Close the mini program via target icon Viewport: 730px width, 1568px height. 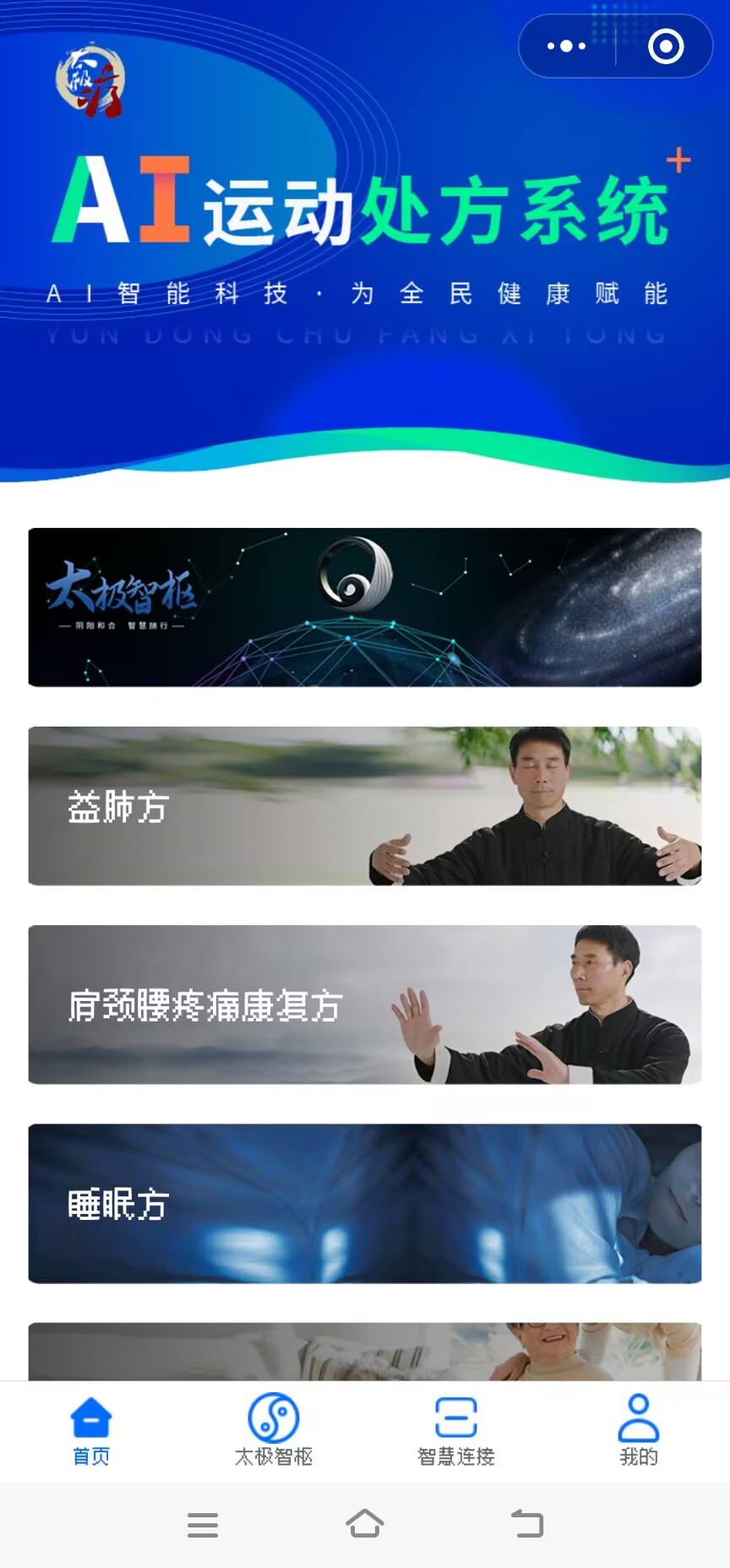666,46
